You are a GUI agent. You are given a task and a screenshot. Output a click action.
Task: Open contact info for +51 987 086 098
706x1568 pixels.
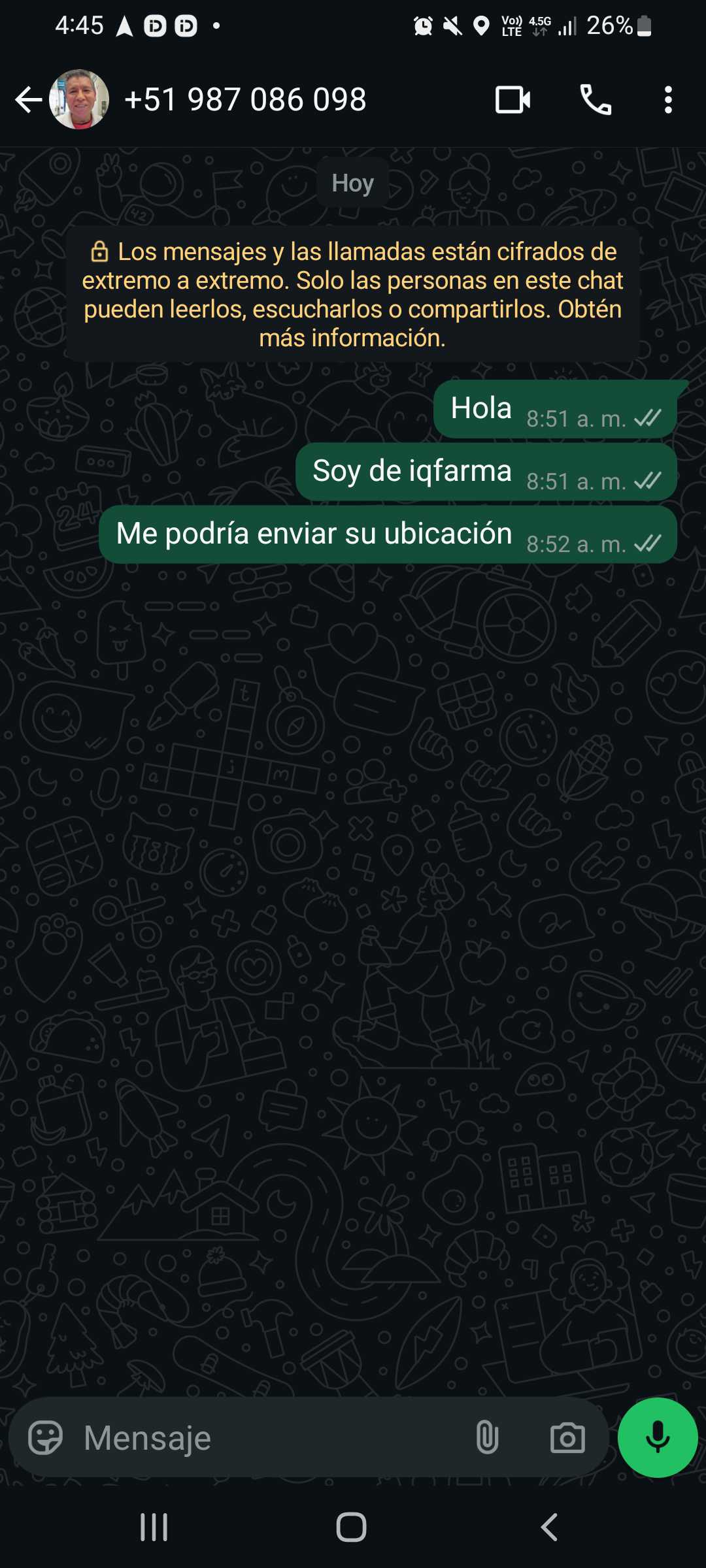(x=245, y=100)
